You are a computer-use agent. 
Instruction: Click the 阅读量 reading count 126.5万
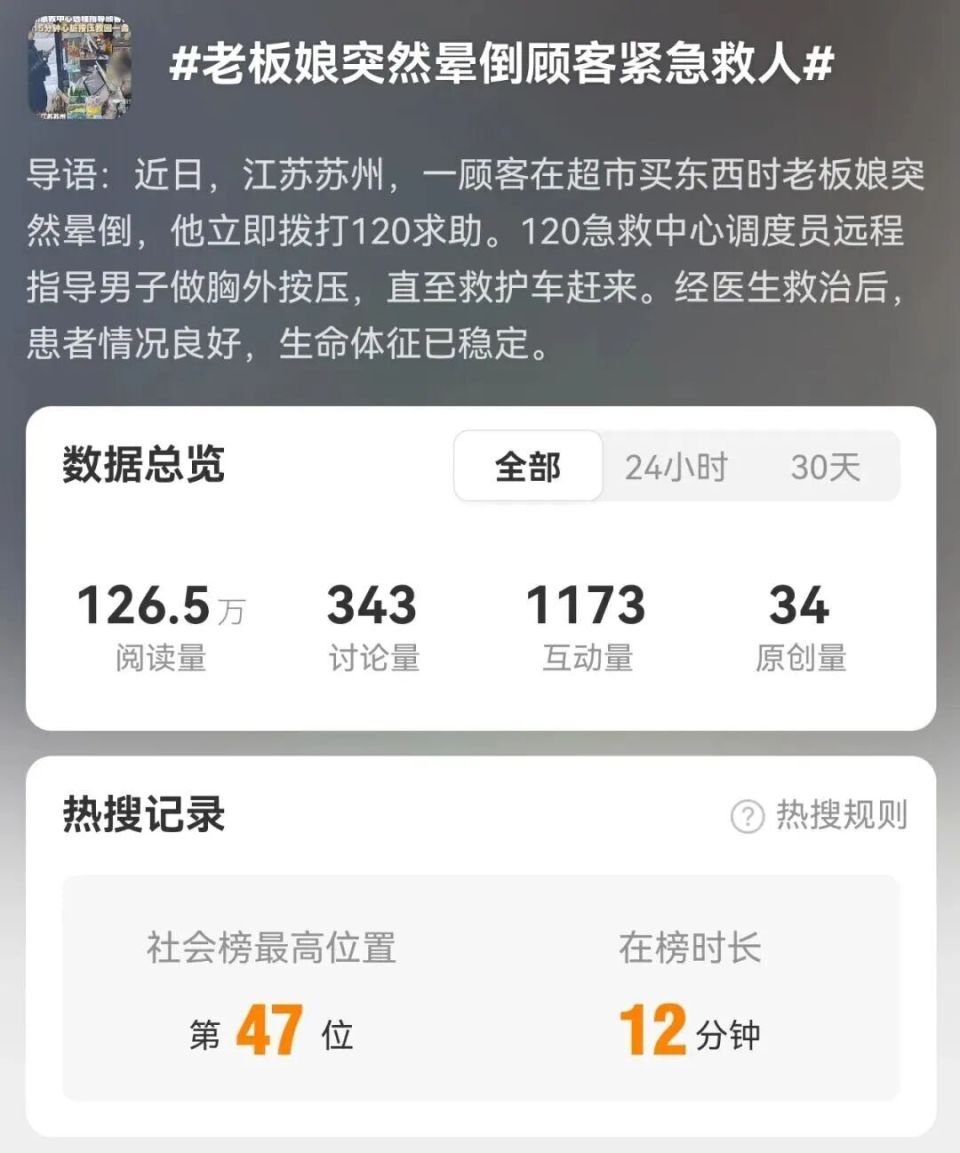pos(163,605)
